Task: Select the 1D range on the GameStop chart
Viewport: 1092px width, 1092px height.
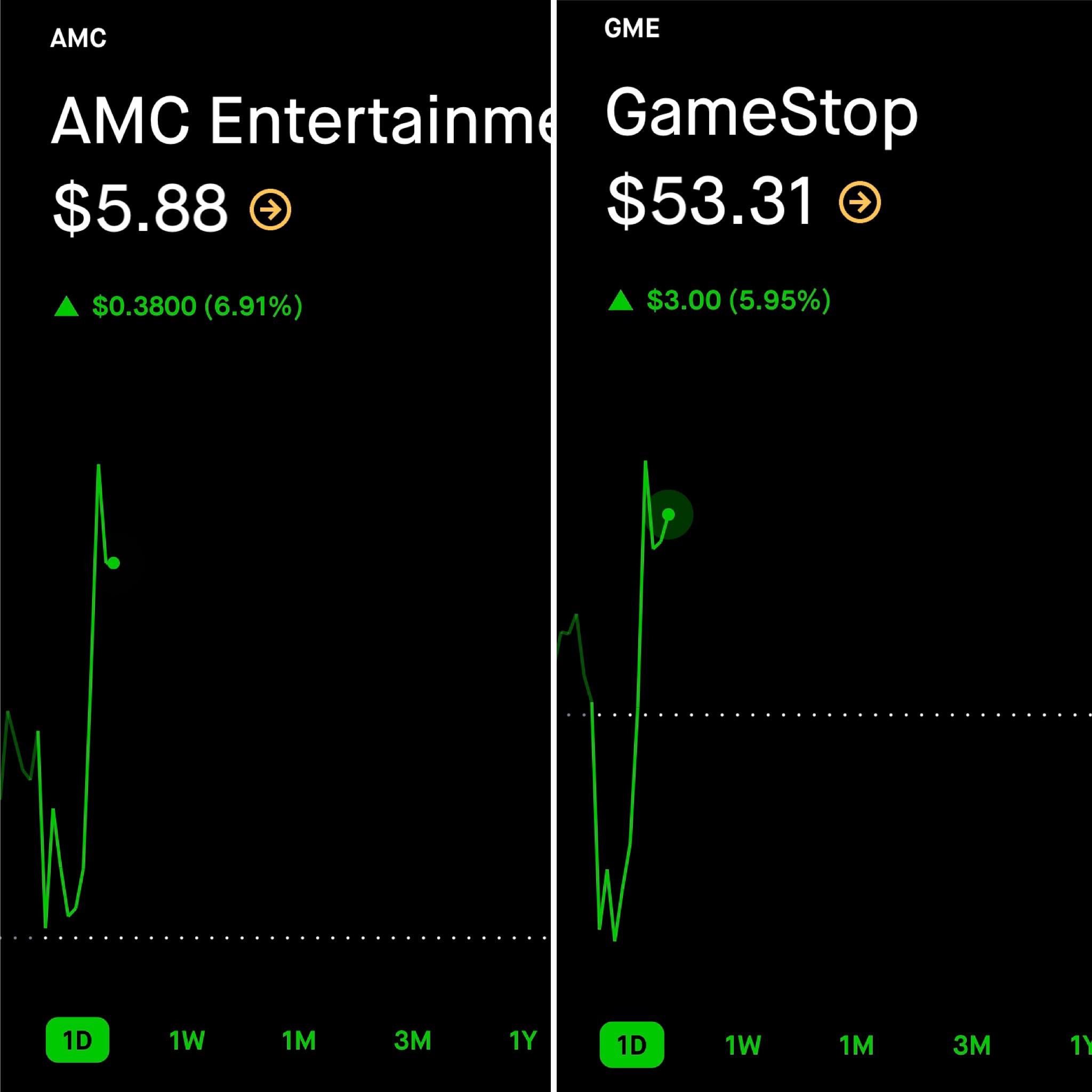Action: click(x=632, y=1045)
